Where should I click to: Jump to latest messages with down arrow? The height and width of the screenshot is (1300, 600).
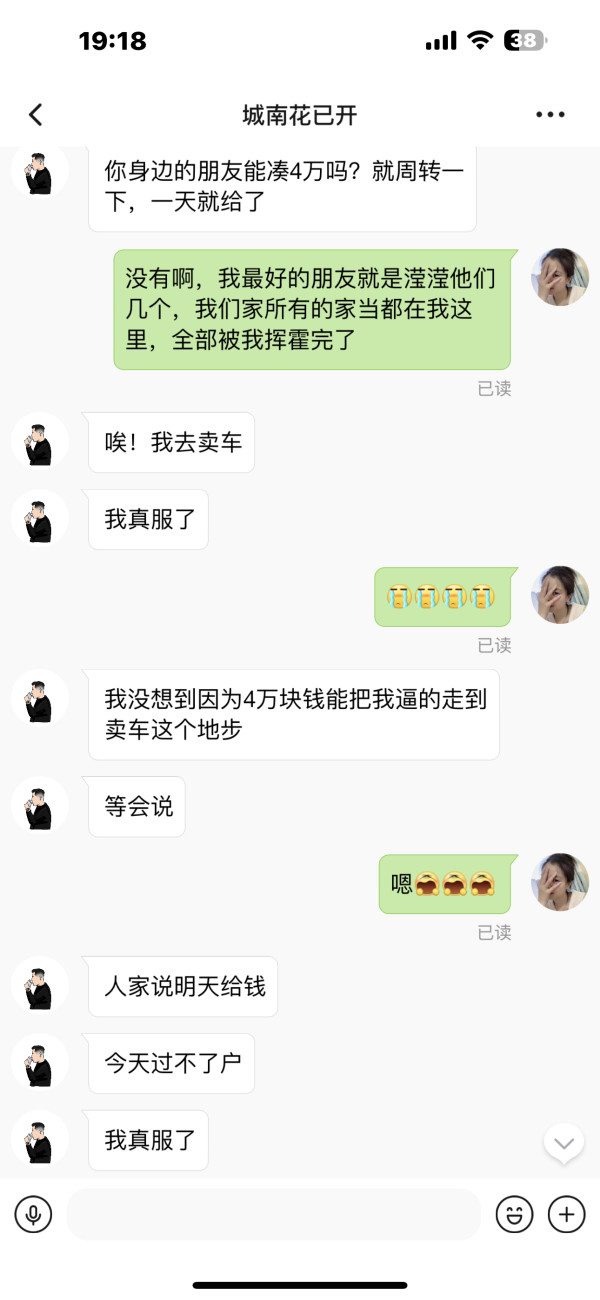pos(563,1142)
